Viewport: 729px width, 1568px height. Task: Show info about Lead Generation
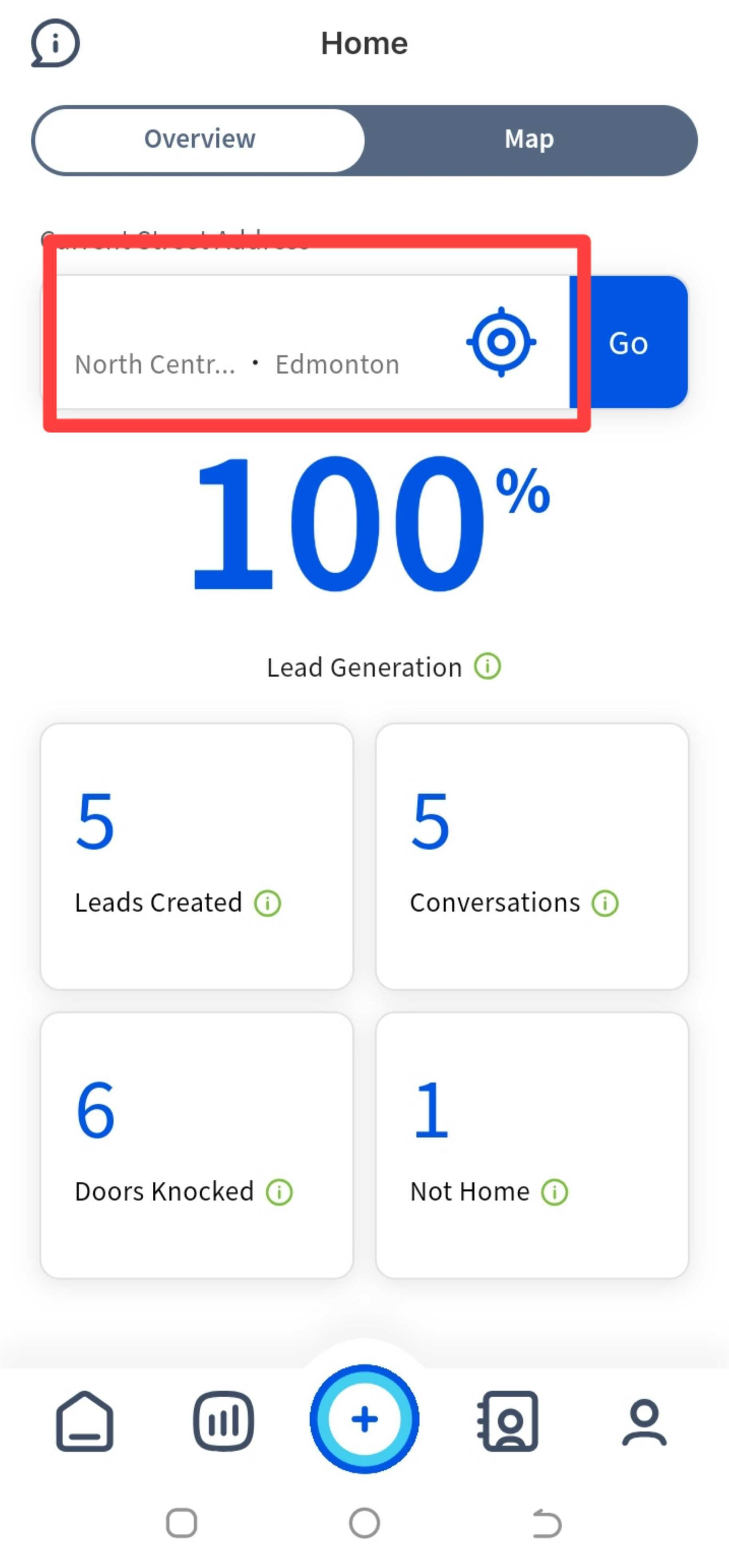point(487,666)
